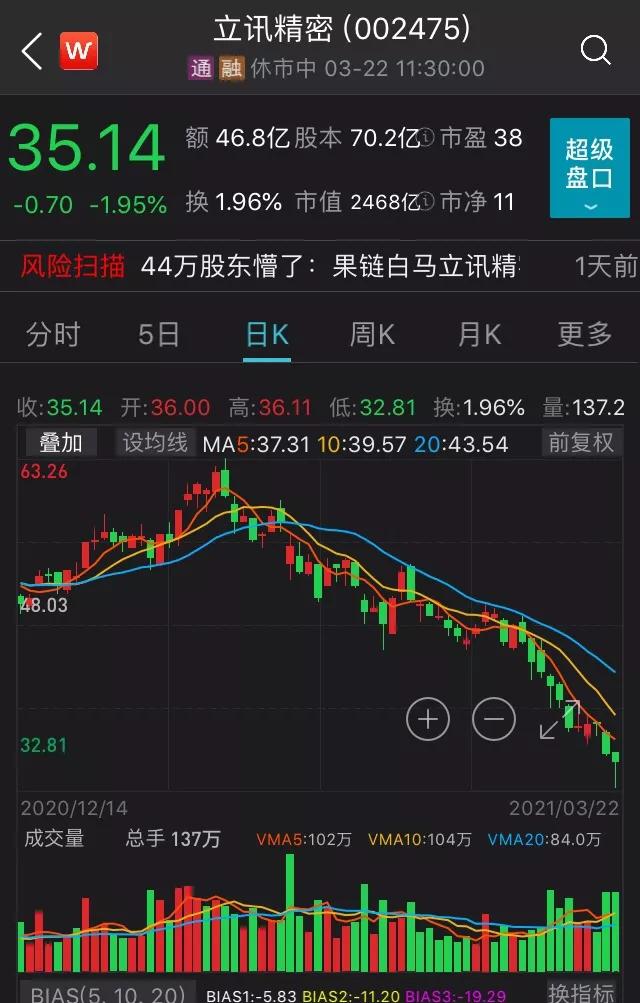Switch to the 周K chart tab
The width and height of the screenshot is (640, 1003).
372,334
